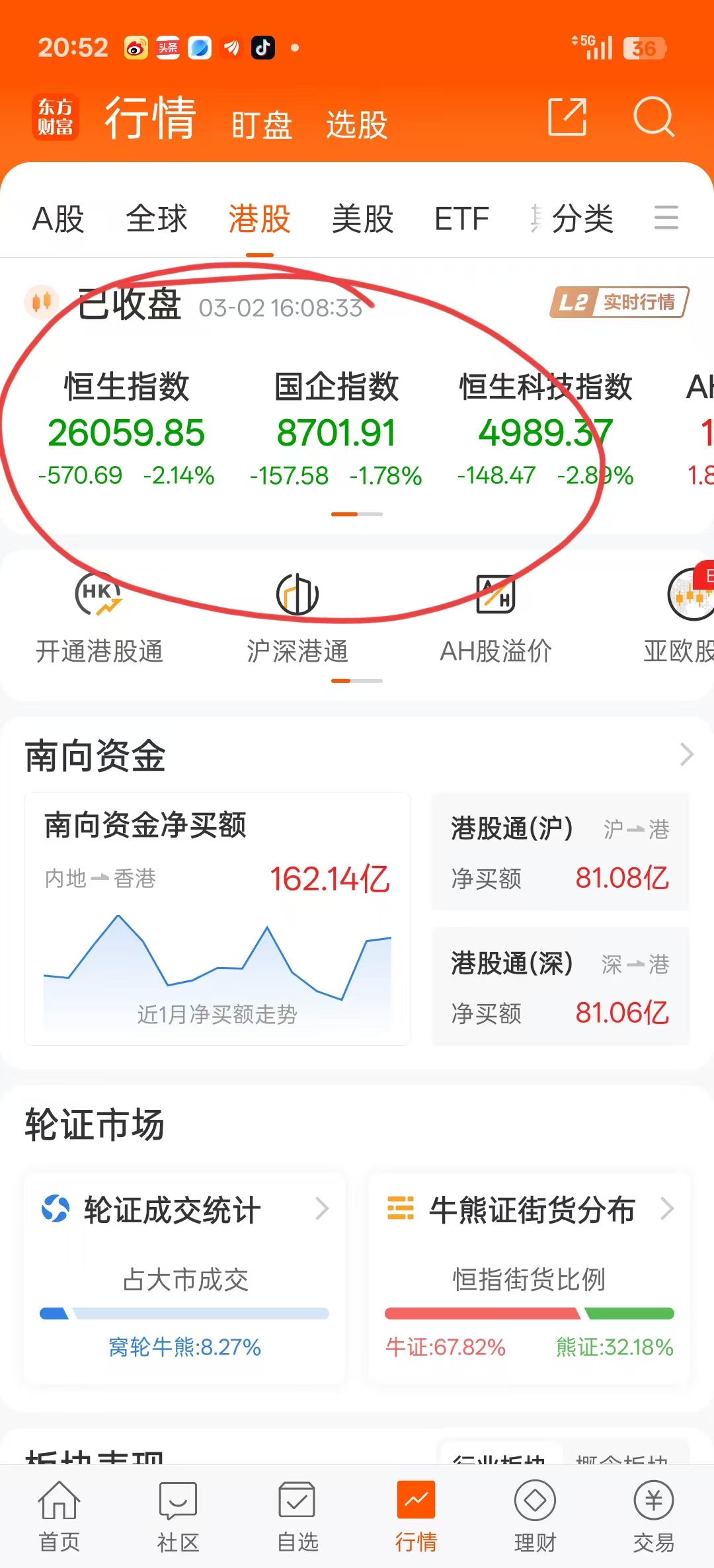Image resolution: width=714 pixels, height=1568 pixels.
Task: Select the 全球 market tab
Action: coord(157,219)
